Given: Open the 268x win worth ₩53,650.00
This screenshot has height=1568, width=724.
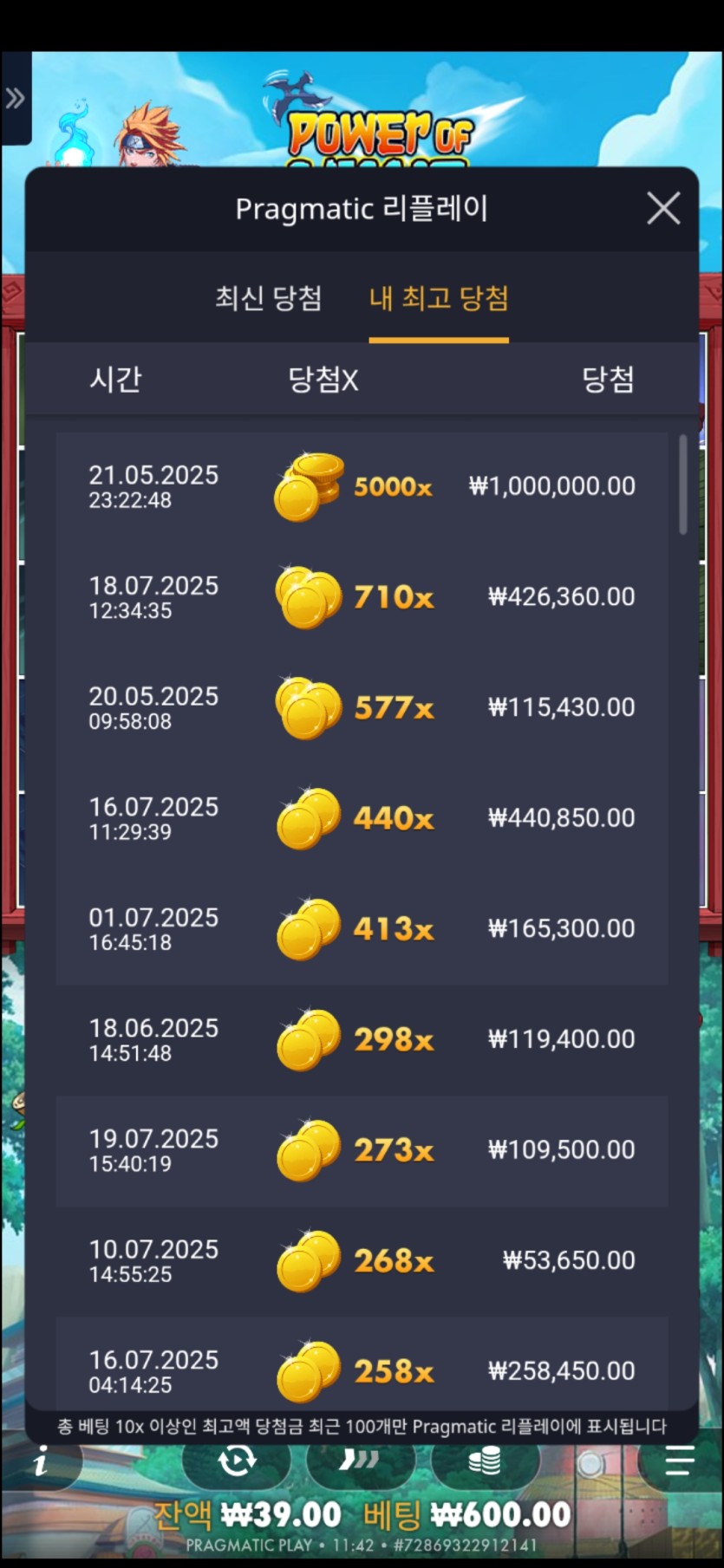Looking at the screenshot, I should tap(362, 1260).
